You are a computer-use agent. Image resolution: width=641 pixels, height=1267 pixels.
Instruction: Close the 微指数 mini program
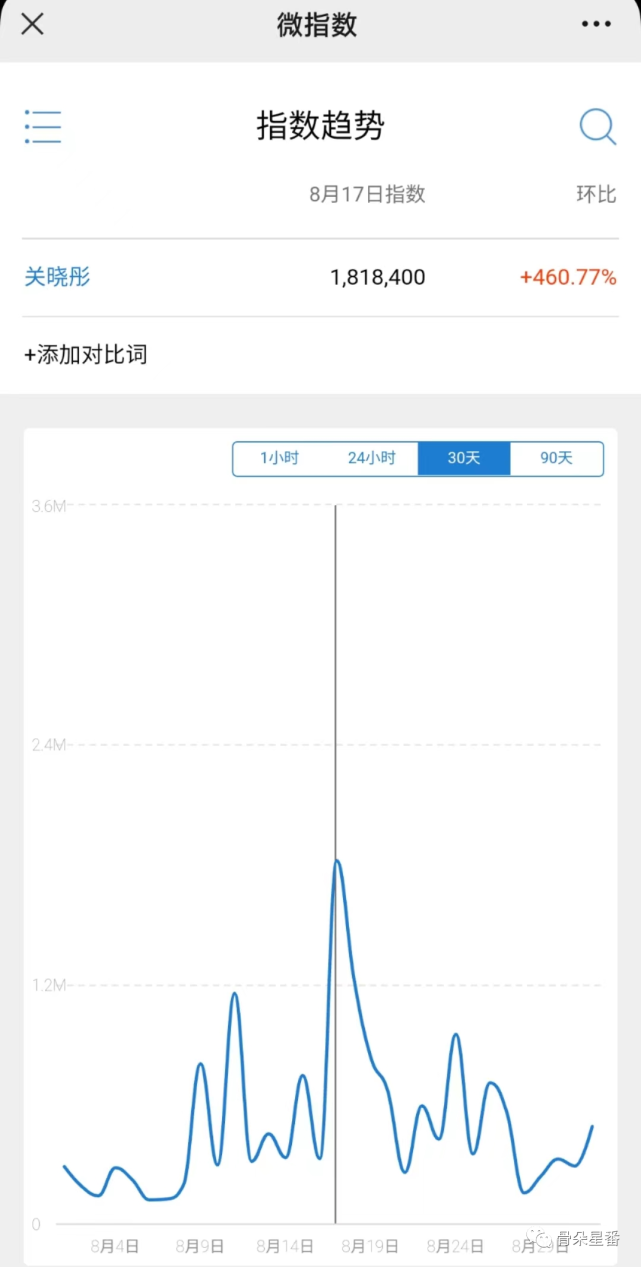click(x=32, y=24)
